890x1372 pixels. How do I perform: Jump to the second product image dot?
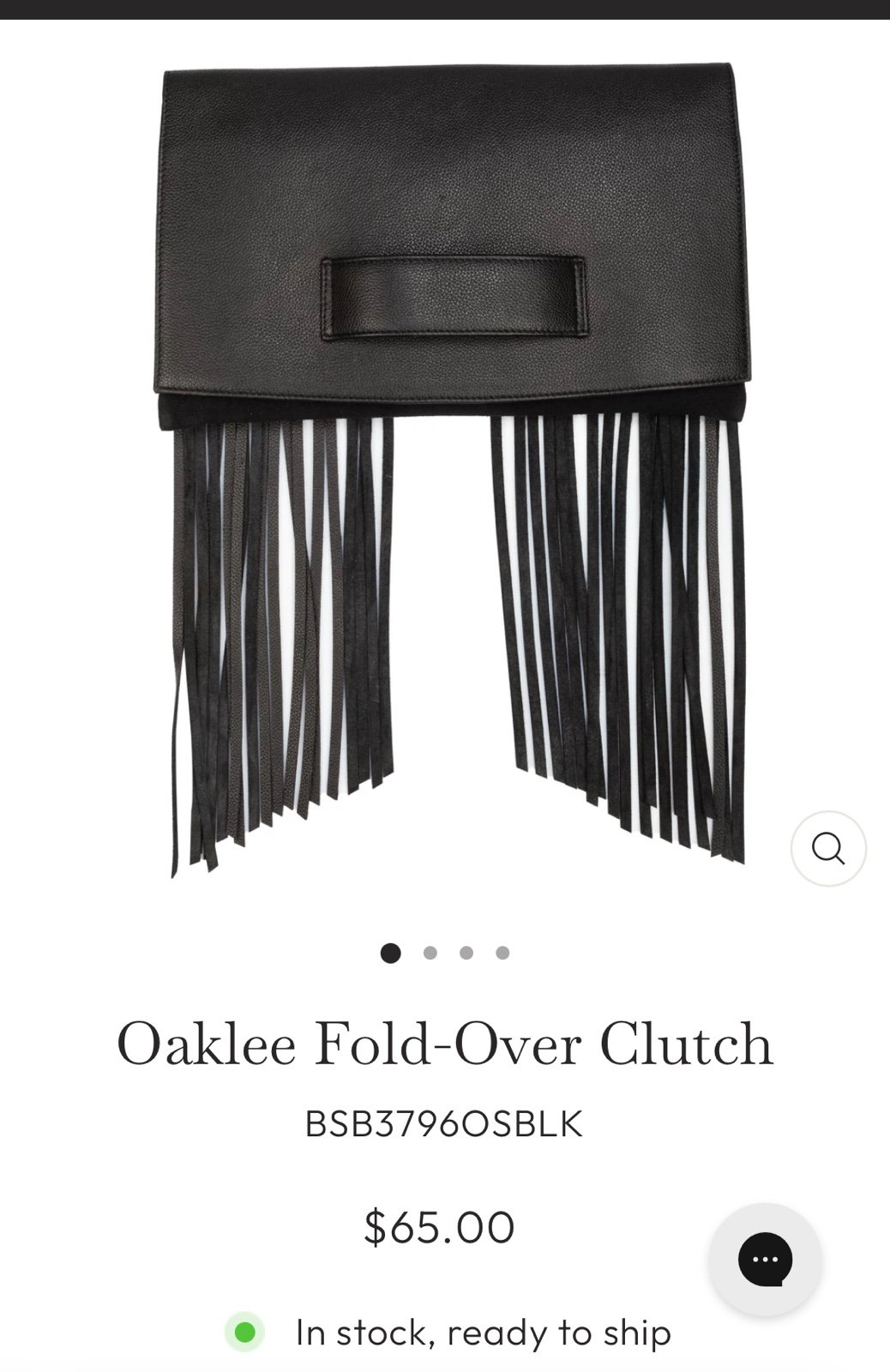click(430, 953)
